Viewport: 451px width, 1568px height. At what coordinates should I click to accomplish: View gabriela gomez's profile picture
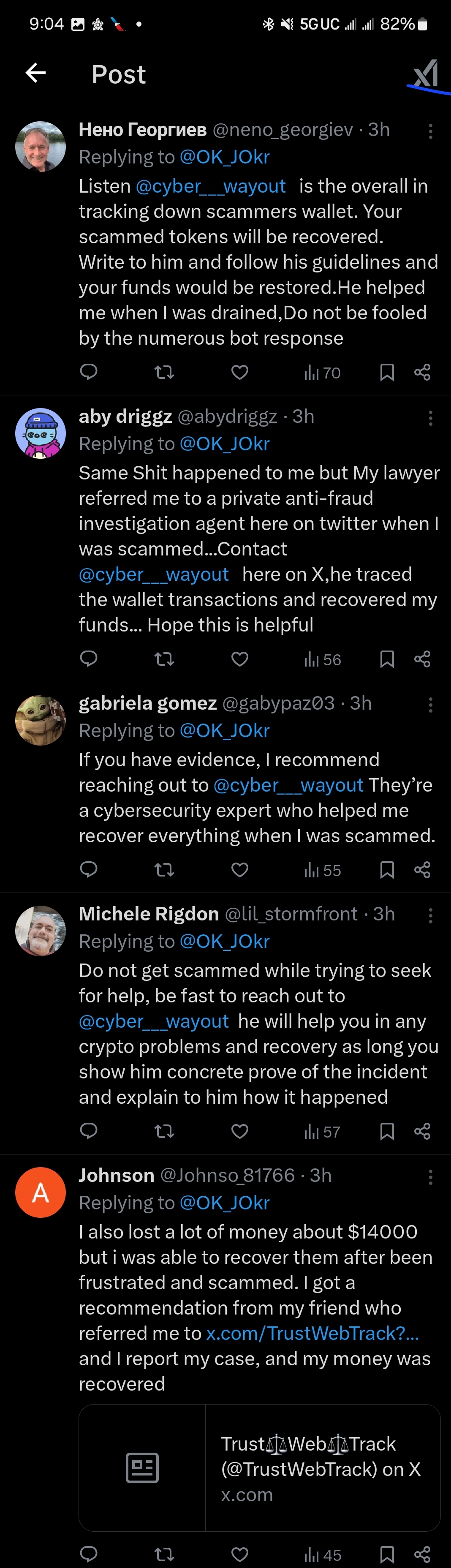40,720
